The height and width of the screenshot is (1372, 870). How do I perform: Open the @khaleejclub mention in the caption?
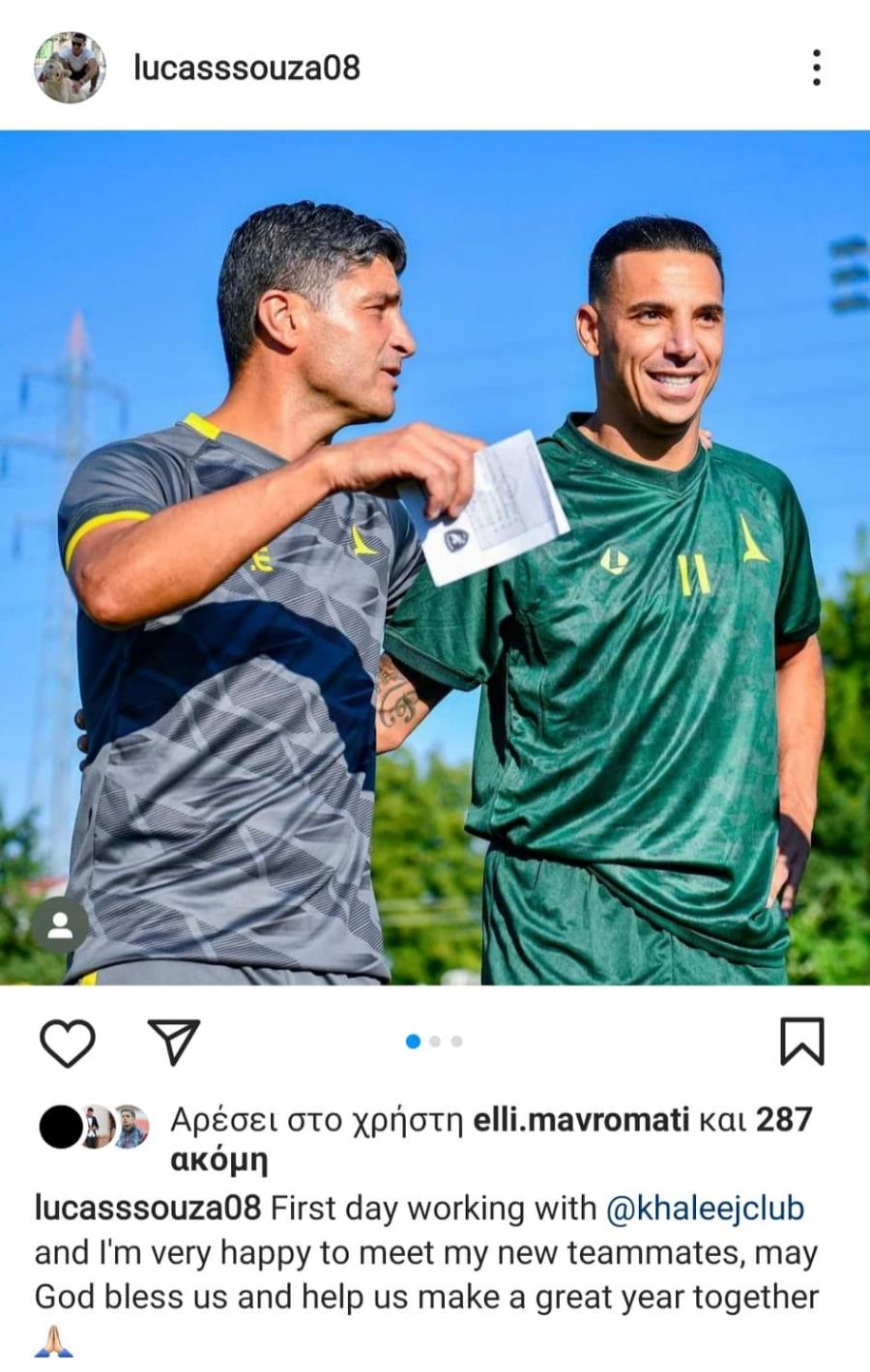[x=705, y=1209]
